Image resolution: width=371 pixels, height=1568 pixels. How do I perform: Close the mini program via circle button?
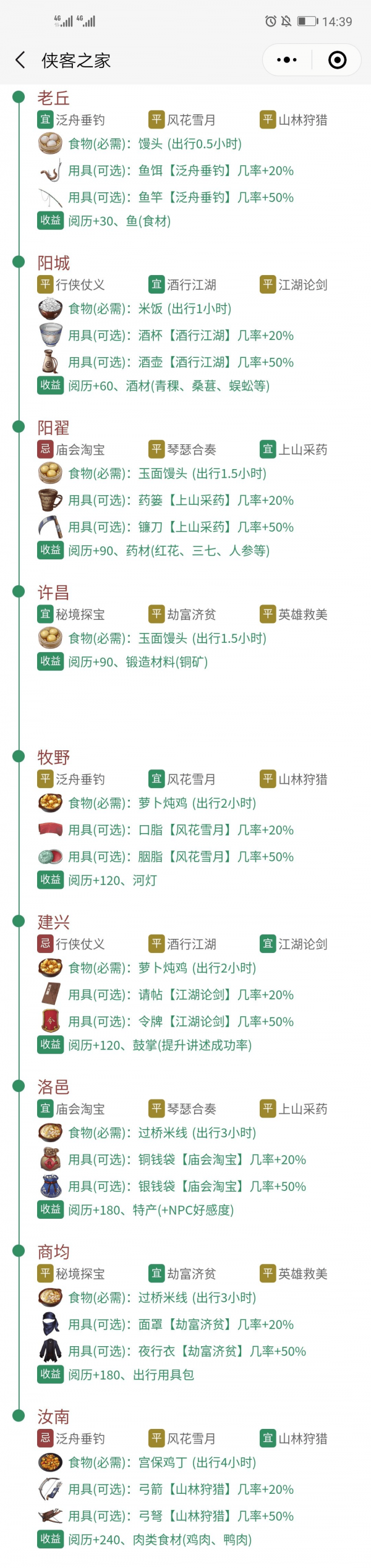[x=337, y=60]
